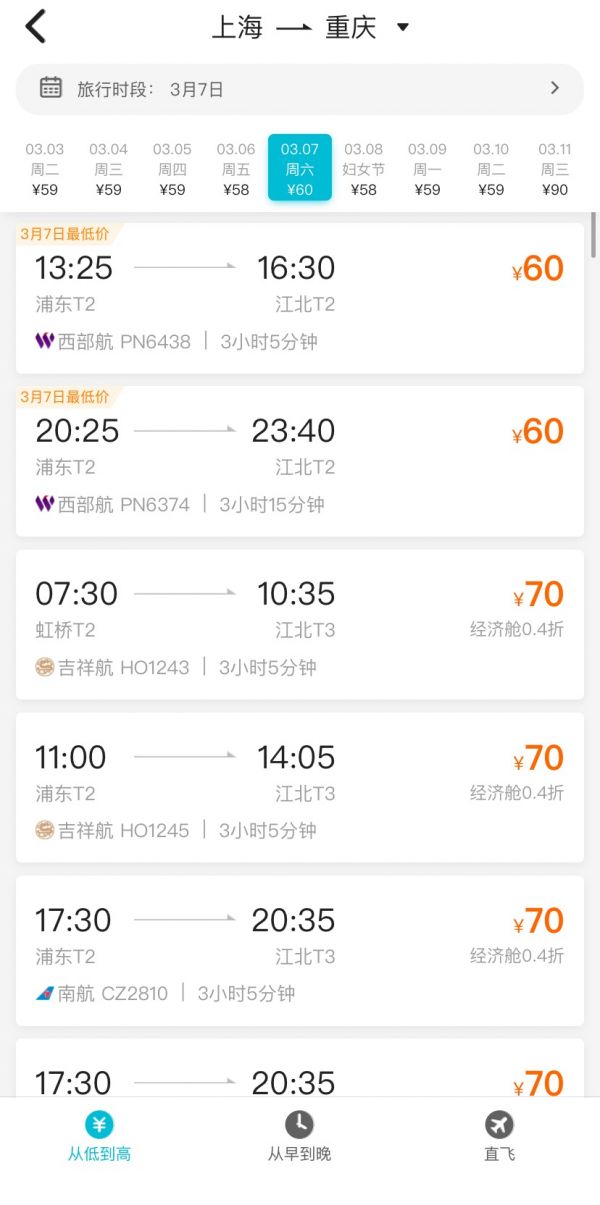Sort flights by 从早到晚 time
Viewport: 600px width, 1205px height.
(299, 1136)
